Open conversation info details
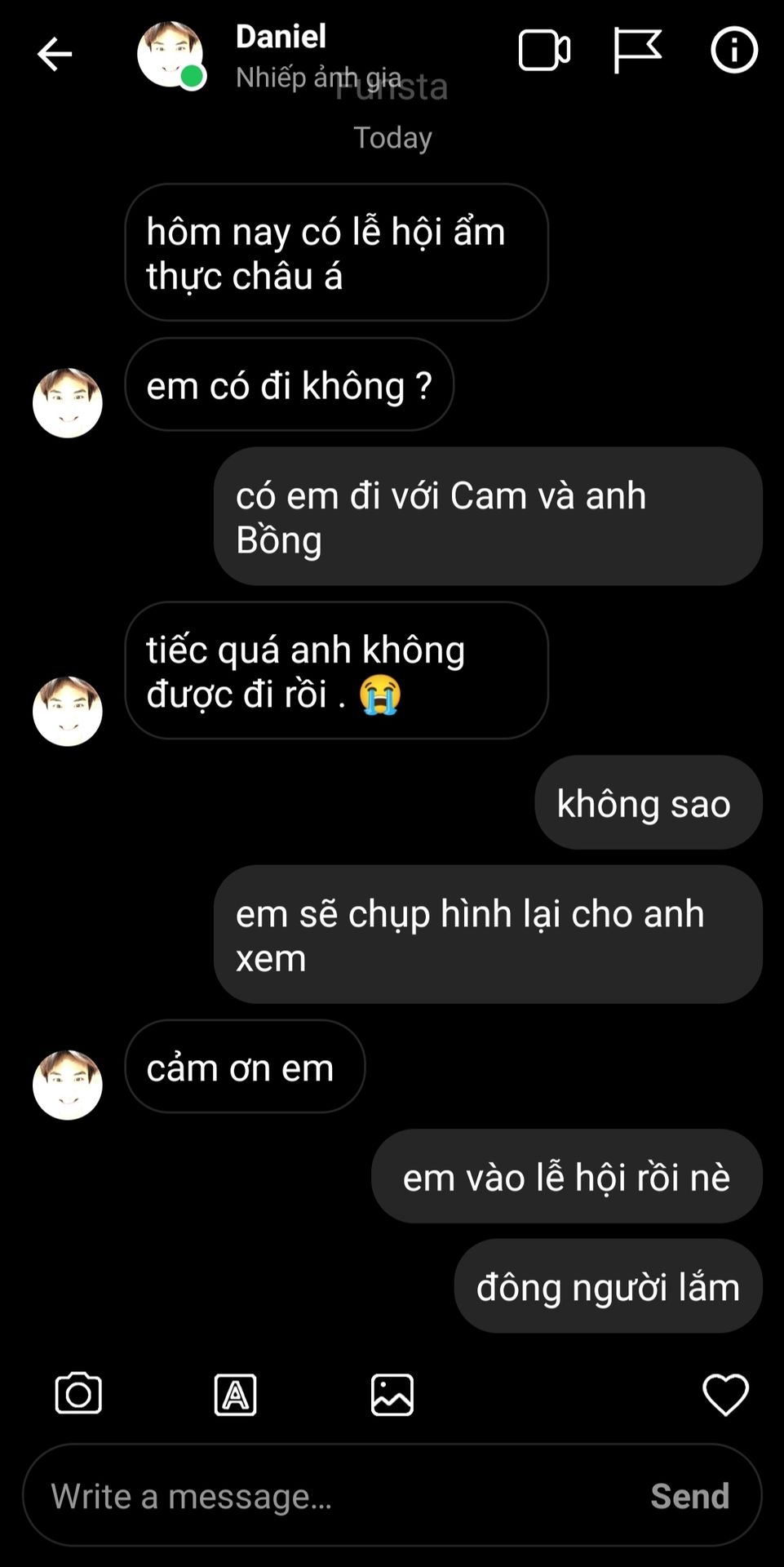The image size is (784, 1567). point(733,51)
